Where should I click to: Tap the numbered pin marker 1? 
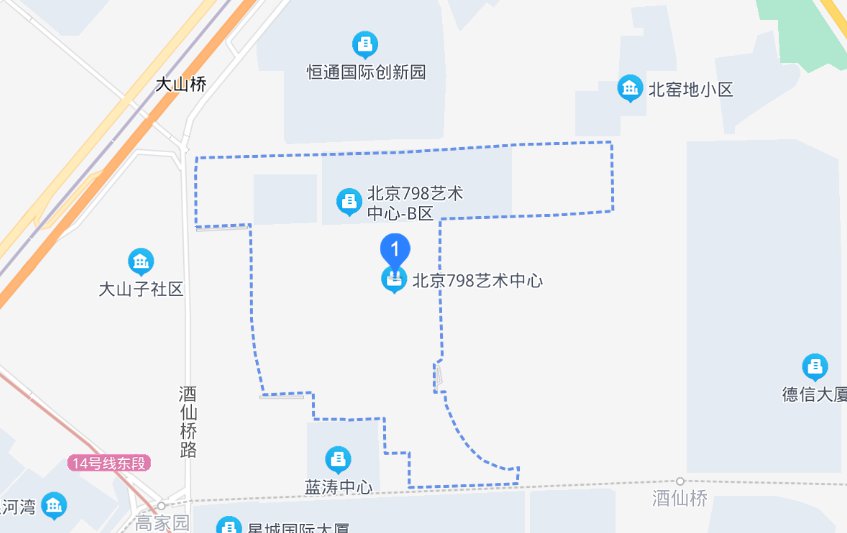point(395,248)
